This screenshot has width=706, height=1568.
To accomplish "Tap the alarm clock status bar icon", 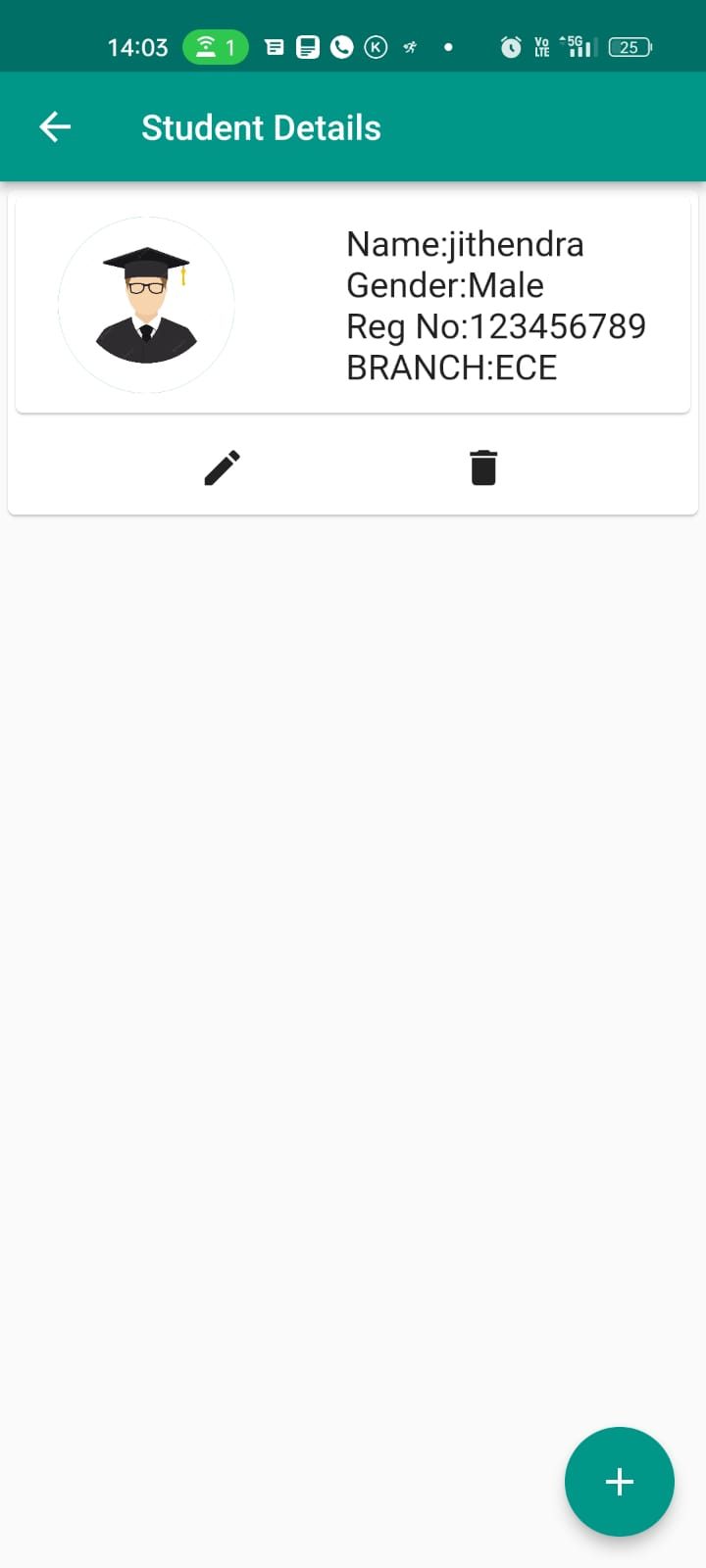I will pos(511,46).
